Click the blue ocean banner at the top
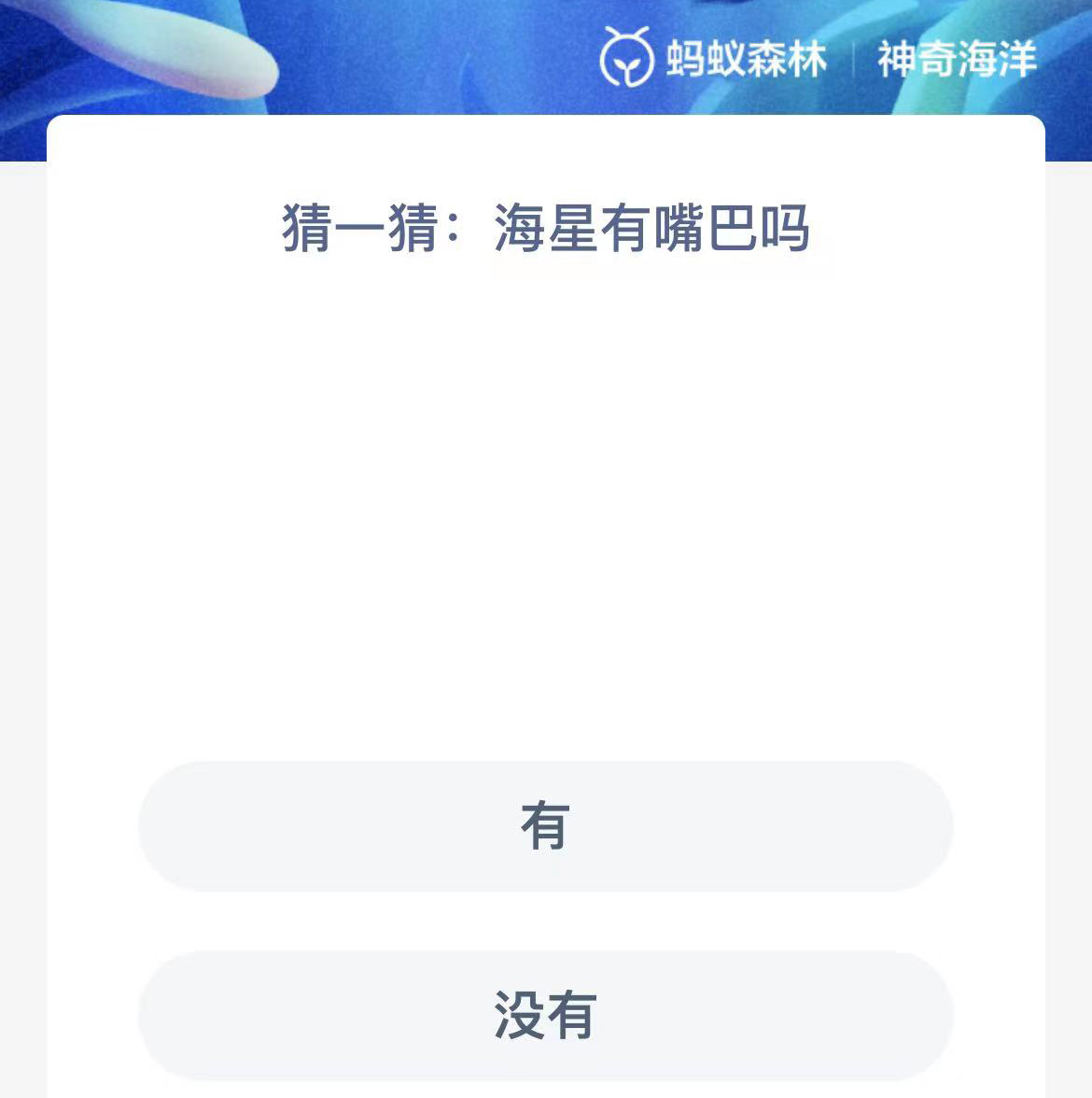Viewport: 1092px width, 1098px height. [280, 56]
